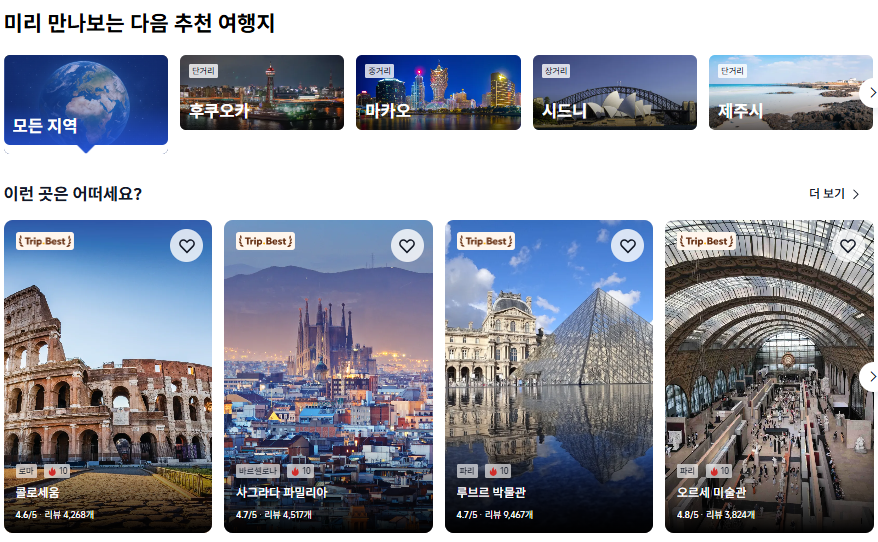
Task: Open the 후쿠오카 destination tile
Action: (262, 93)
